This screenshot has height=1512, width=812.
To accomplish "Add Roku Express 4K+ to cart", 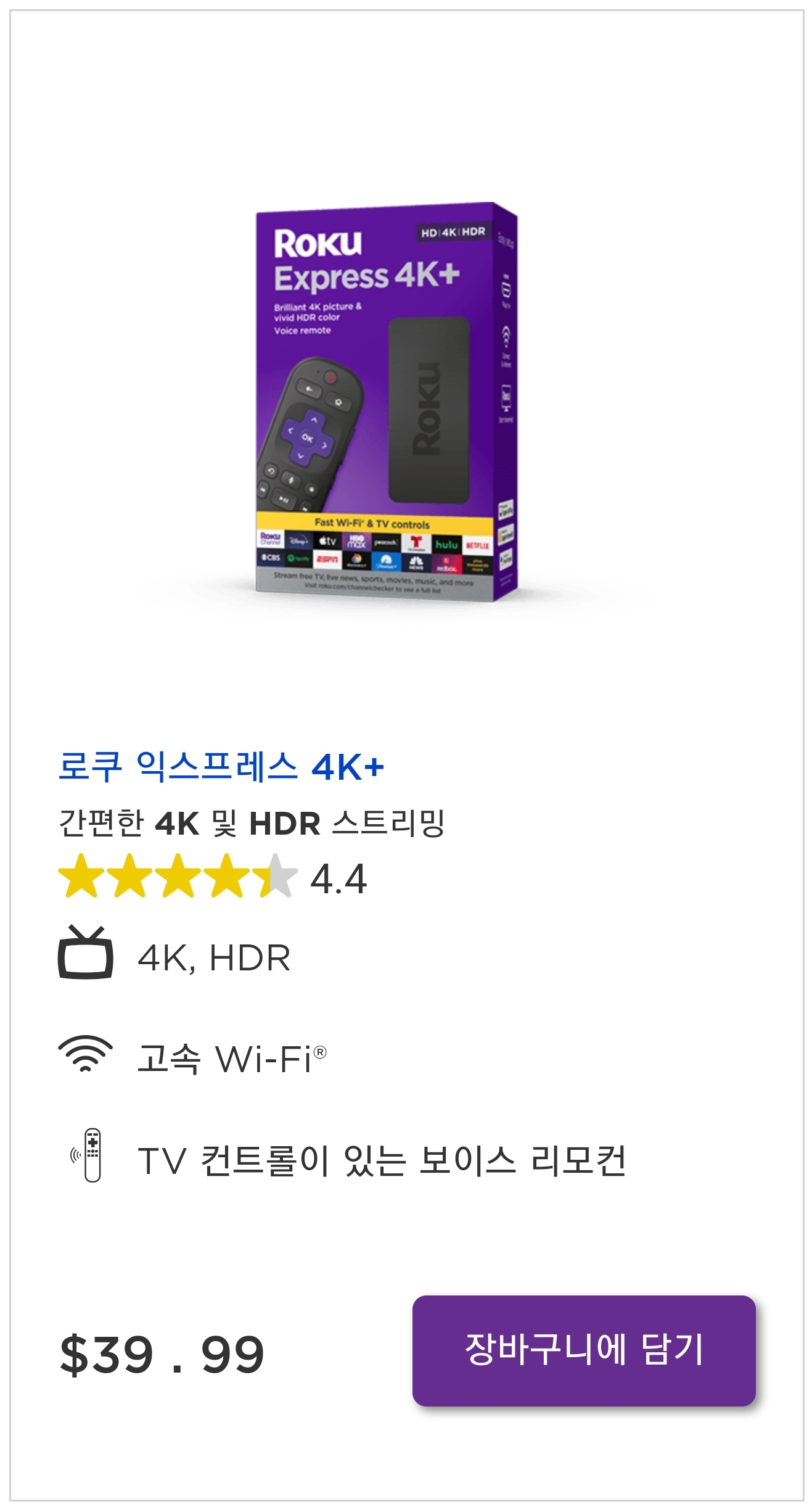I will (x=583, y=1350).
